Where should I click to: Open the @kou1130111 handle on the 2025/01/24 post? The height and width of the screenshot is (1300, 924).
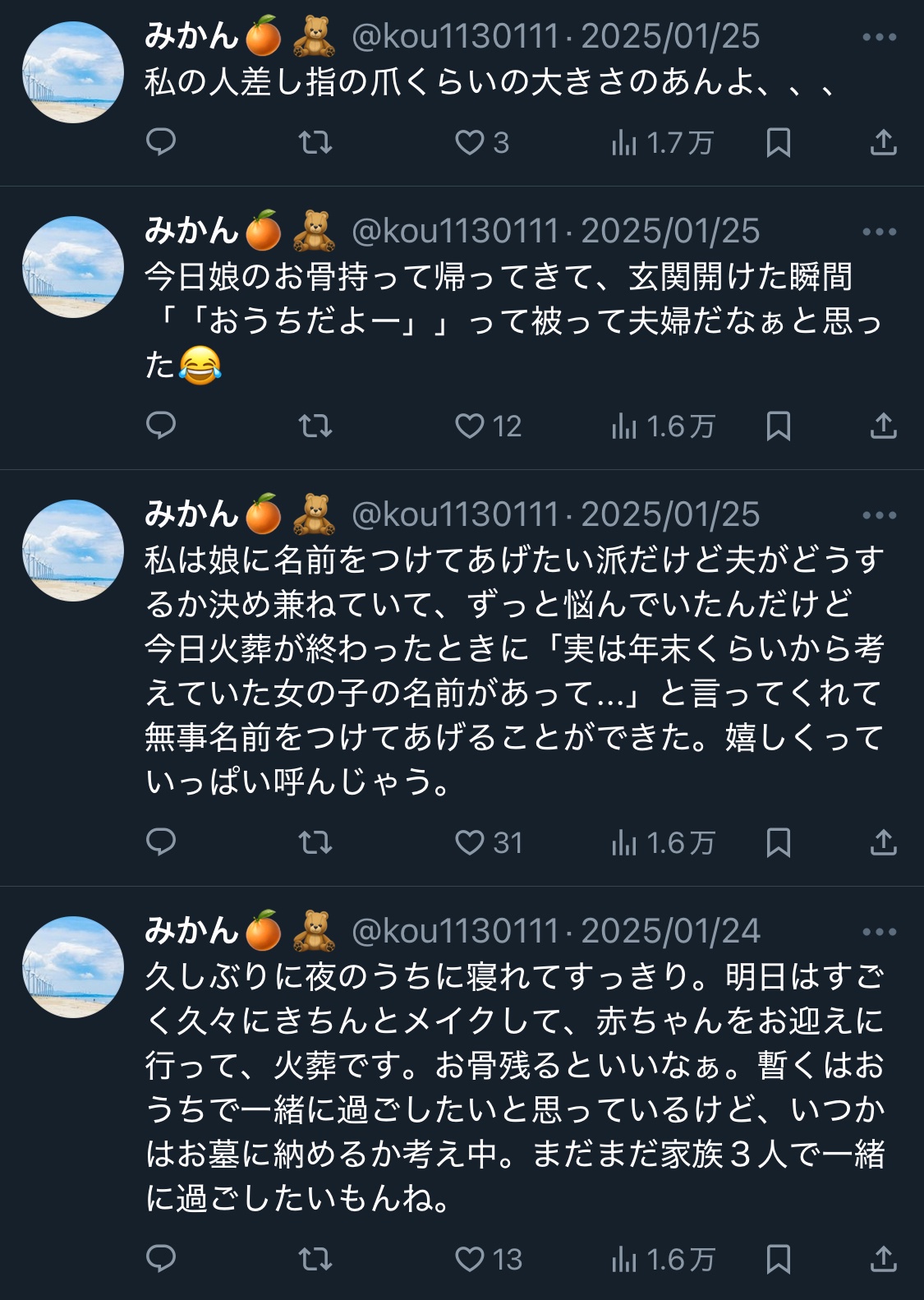[454, 932]
